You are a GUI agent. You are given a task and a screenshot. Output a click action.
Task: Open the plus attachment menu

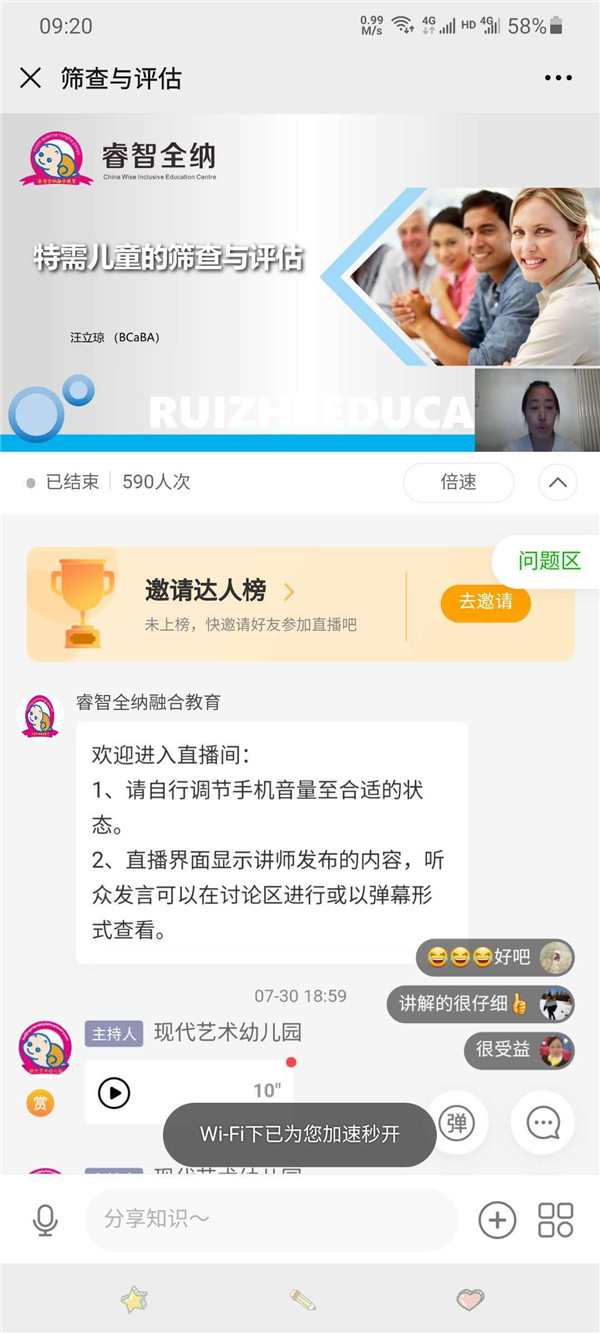pos(497,1219)
